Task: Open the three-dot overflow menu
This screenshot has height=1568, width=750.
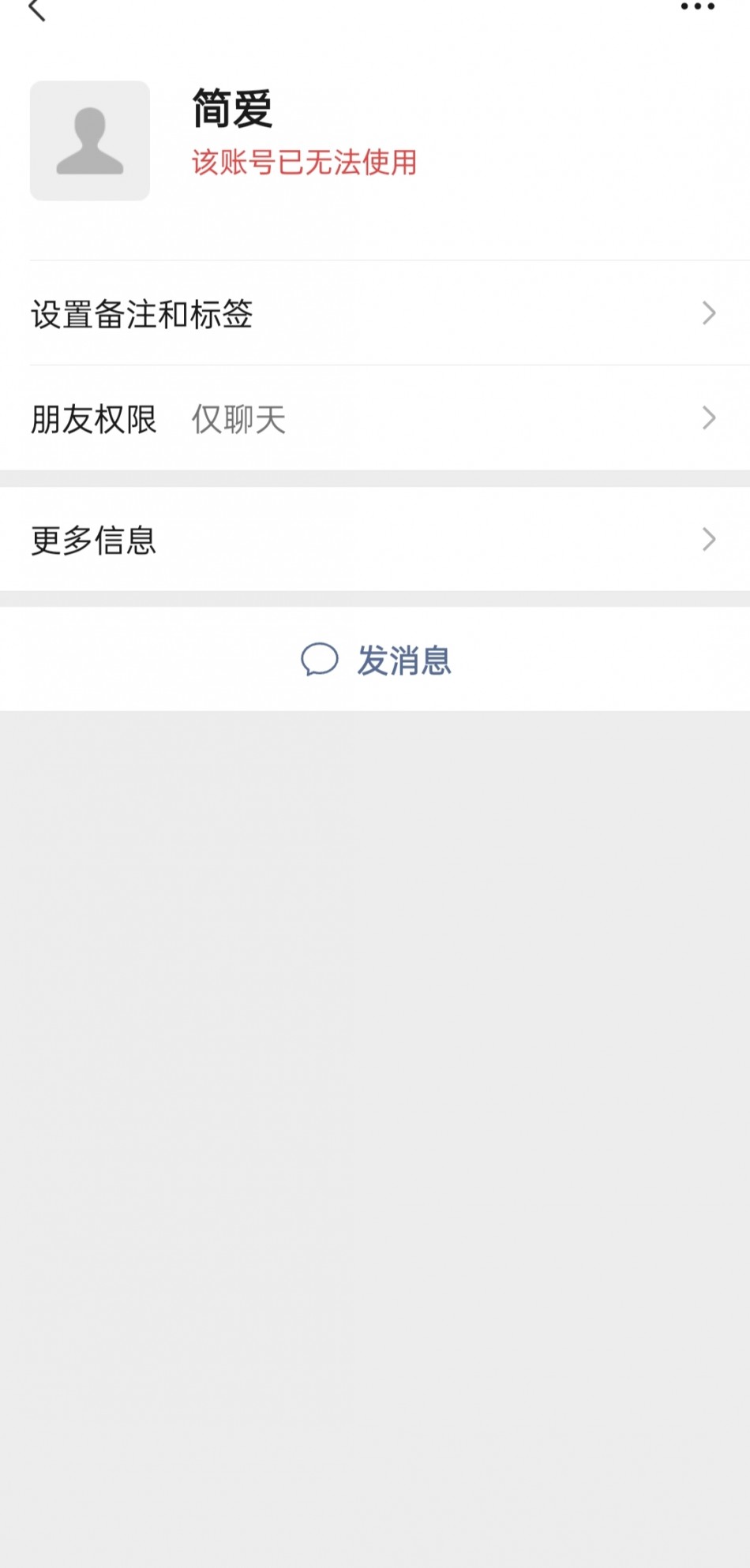Action: tap(697, 7)
